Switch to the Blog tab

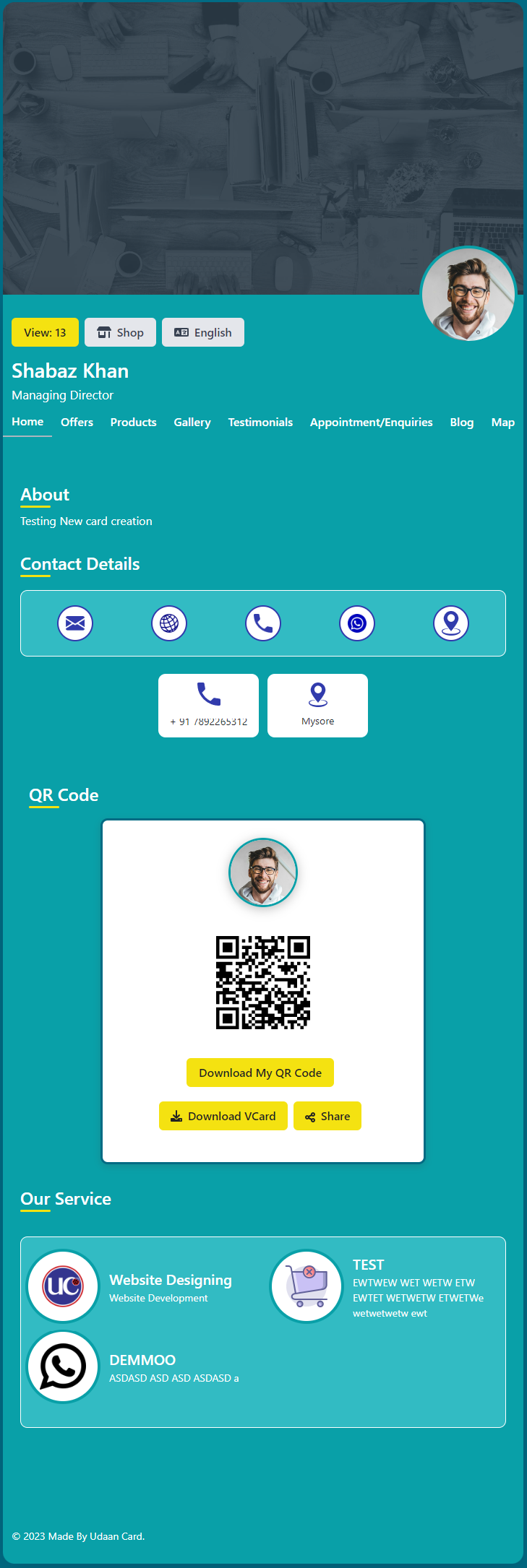click(461, 422)
